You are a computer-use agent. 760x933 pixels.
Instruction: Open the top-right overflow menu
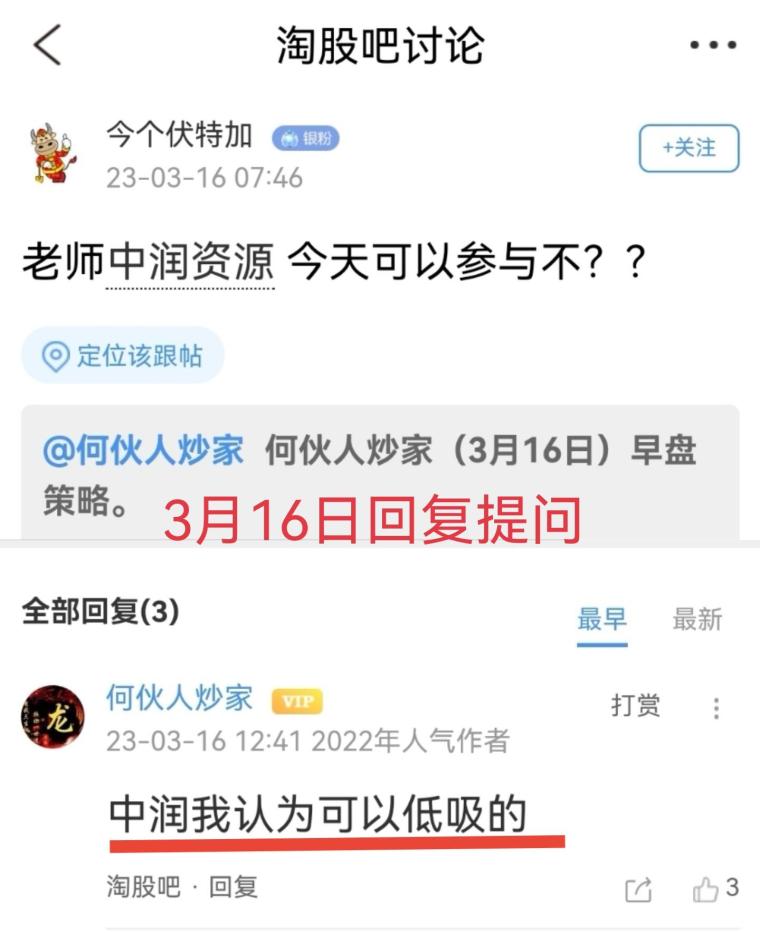pyautogui.click(x=713, y=46)
